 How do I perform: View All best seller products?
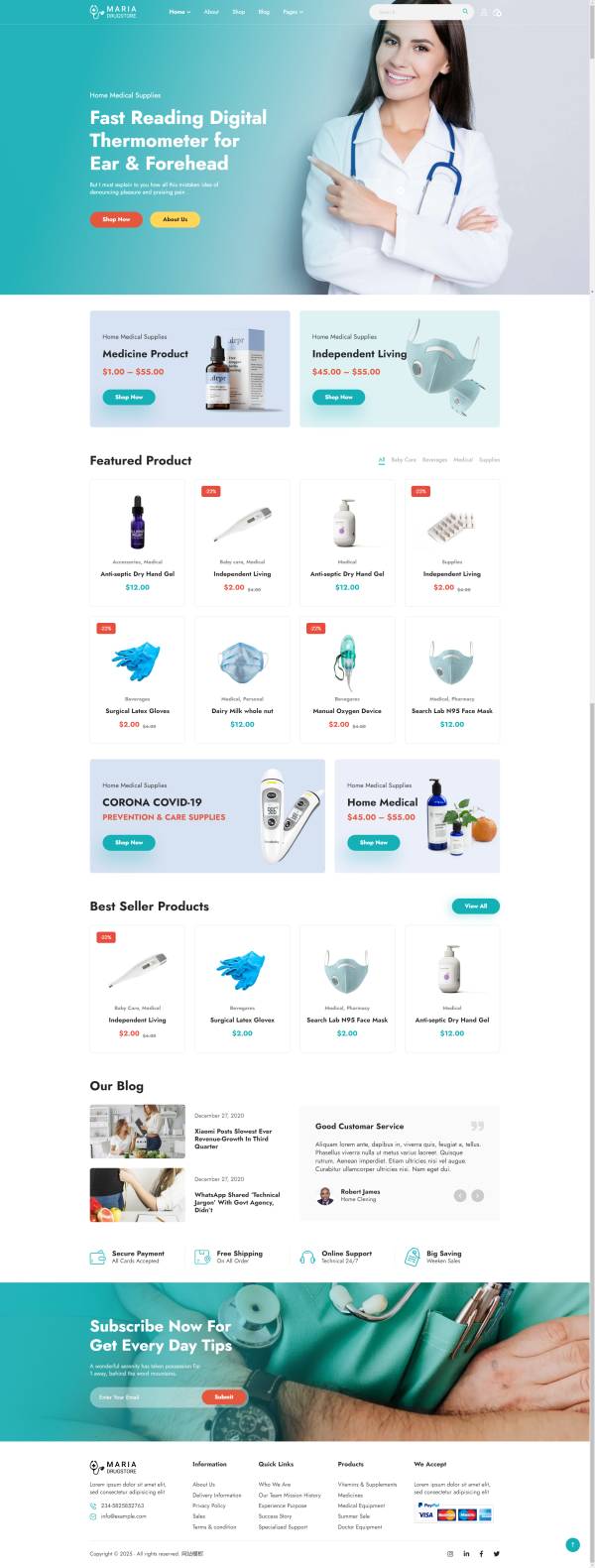[x=475, y=905]
